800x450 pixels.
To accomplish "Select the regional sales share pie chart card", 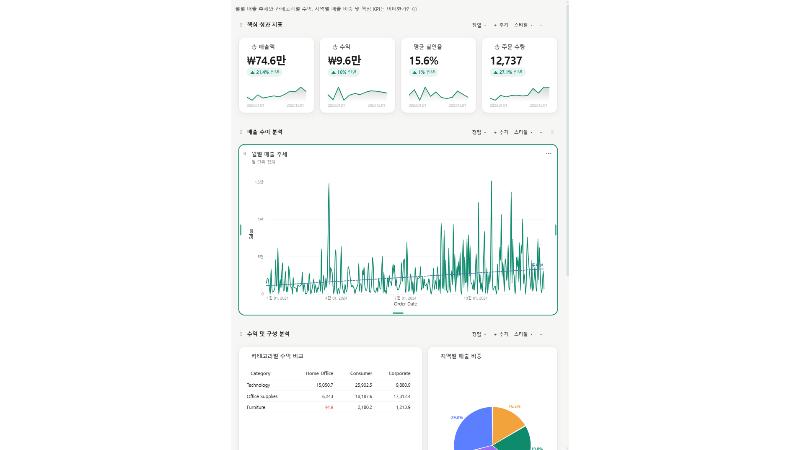I will [492, 399].
